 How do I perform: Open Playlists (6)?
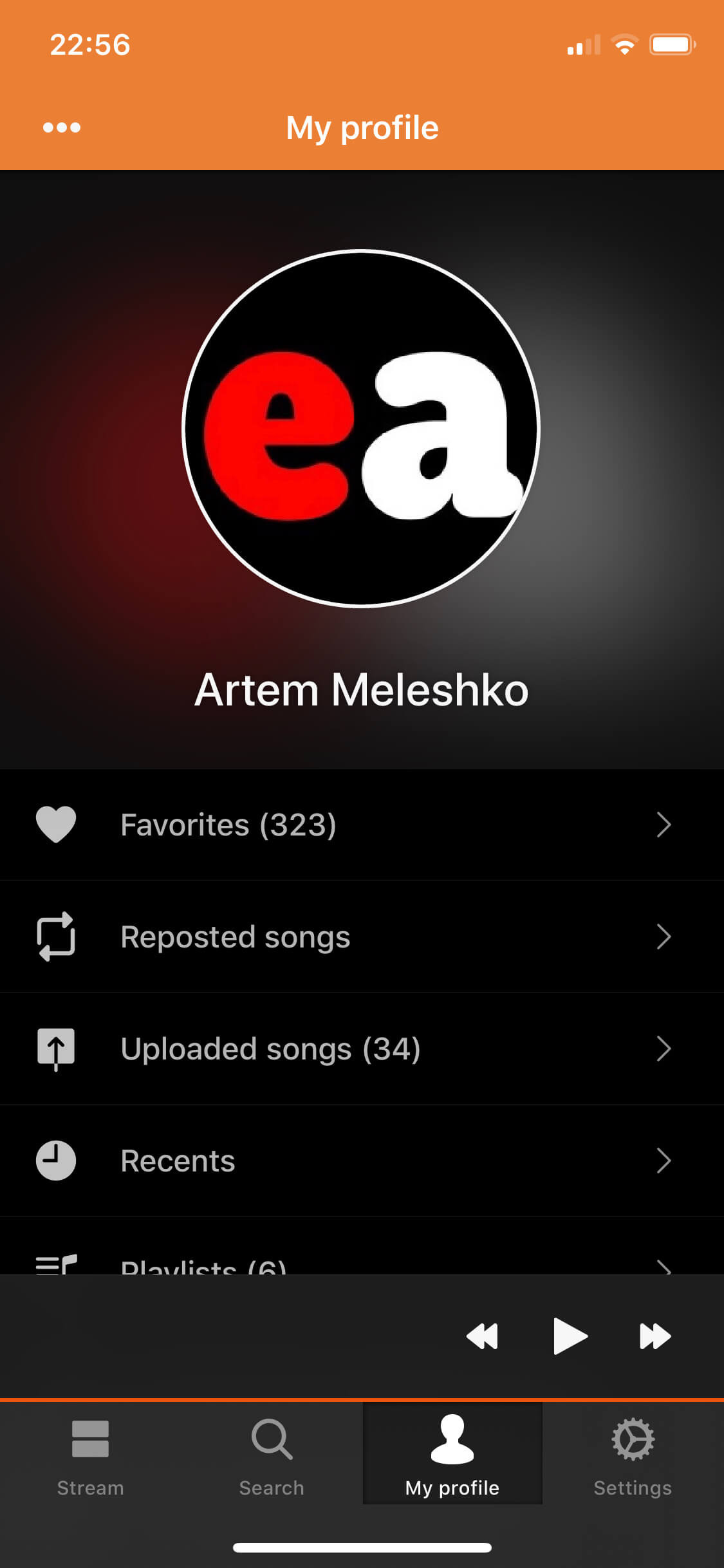(x=362, y=1258)
